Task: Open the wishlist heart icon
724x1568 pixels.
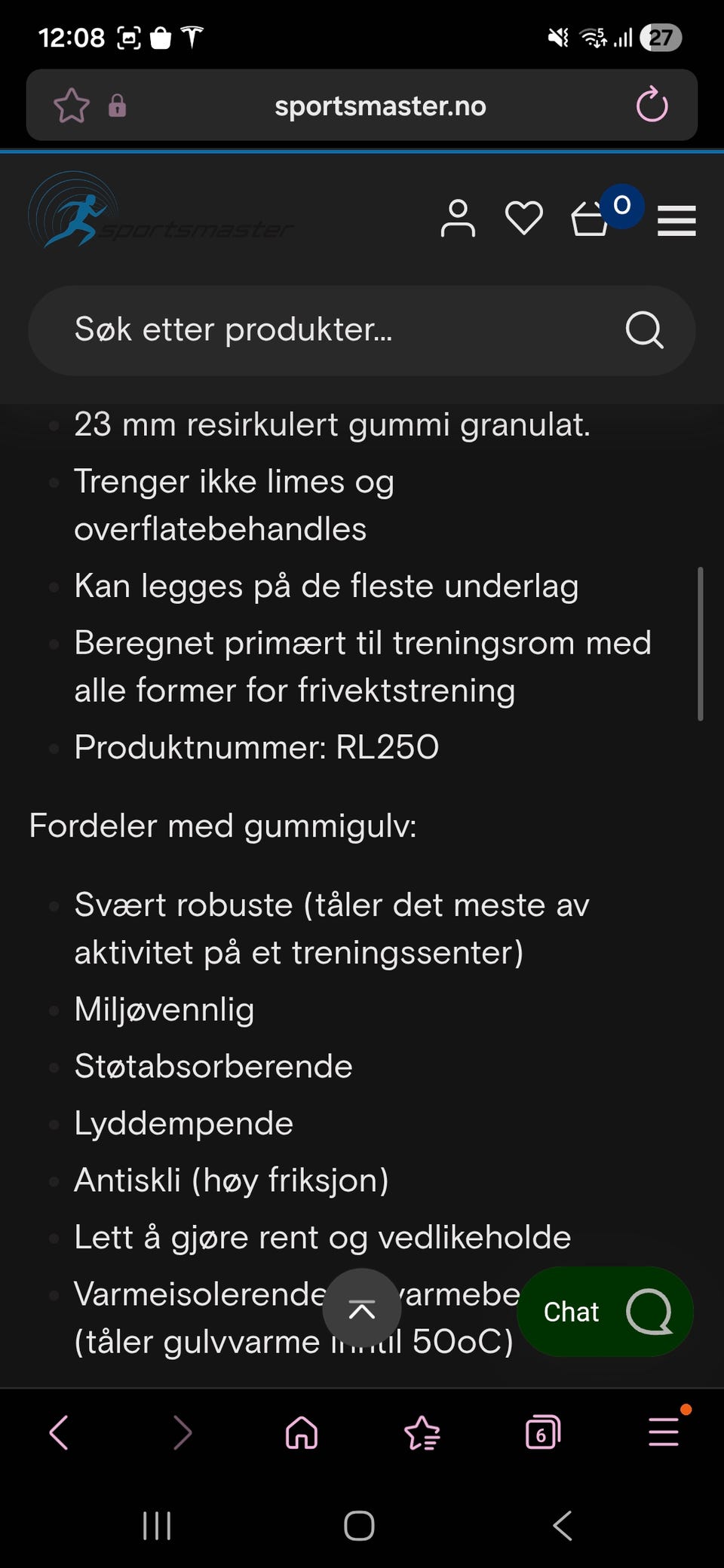Action: point(524,219)
